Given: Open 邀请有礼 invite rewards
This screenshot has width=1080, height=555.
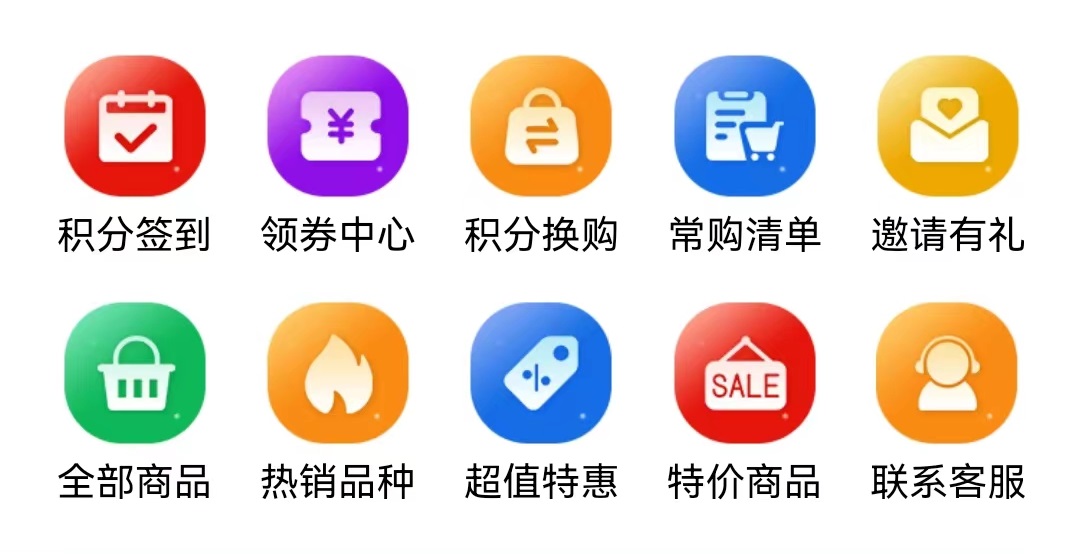Looking at the screenshot, I should click(947, 126).
